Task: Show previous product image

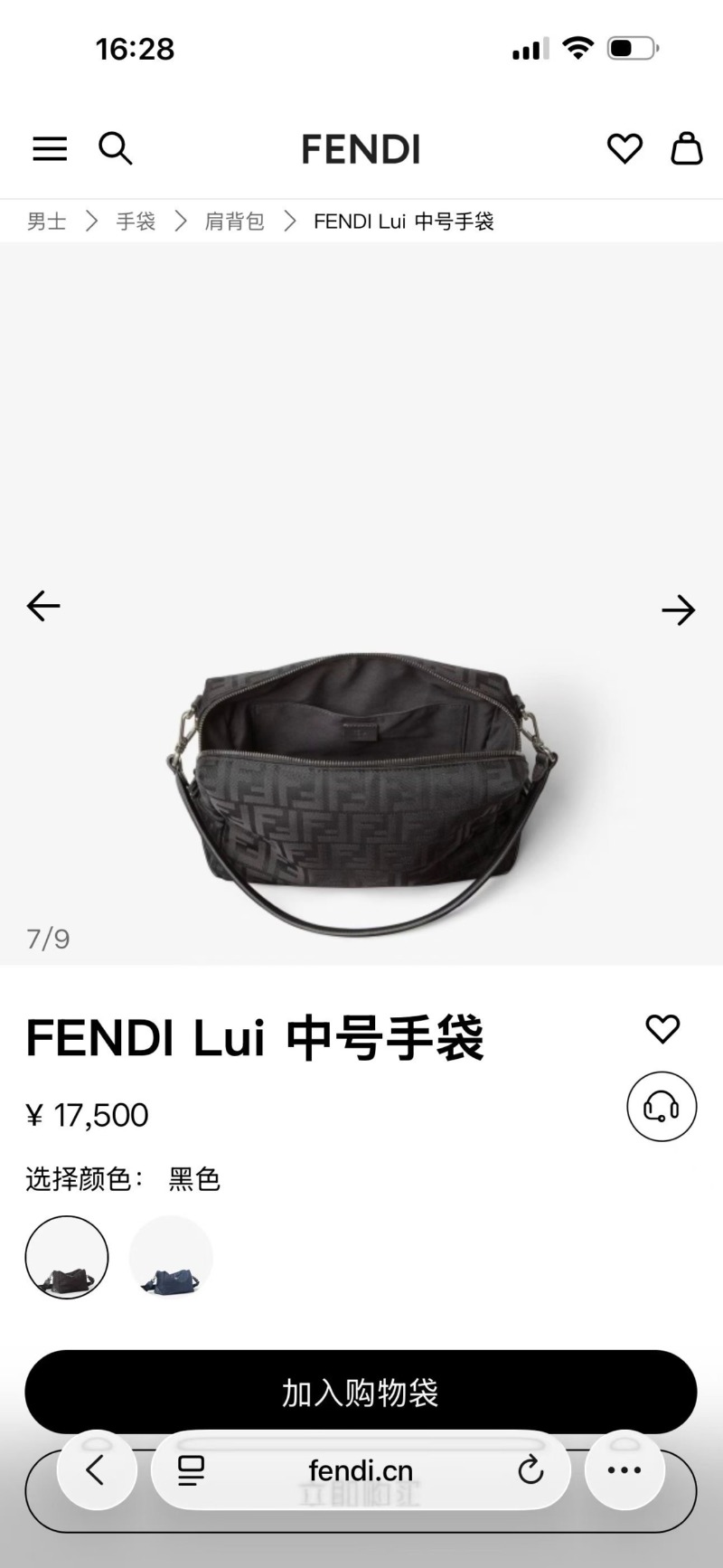Action: [43, 606]
